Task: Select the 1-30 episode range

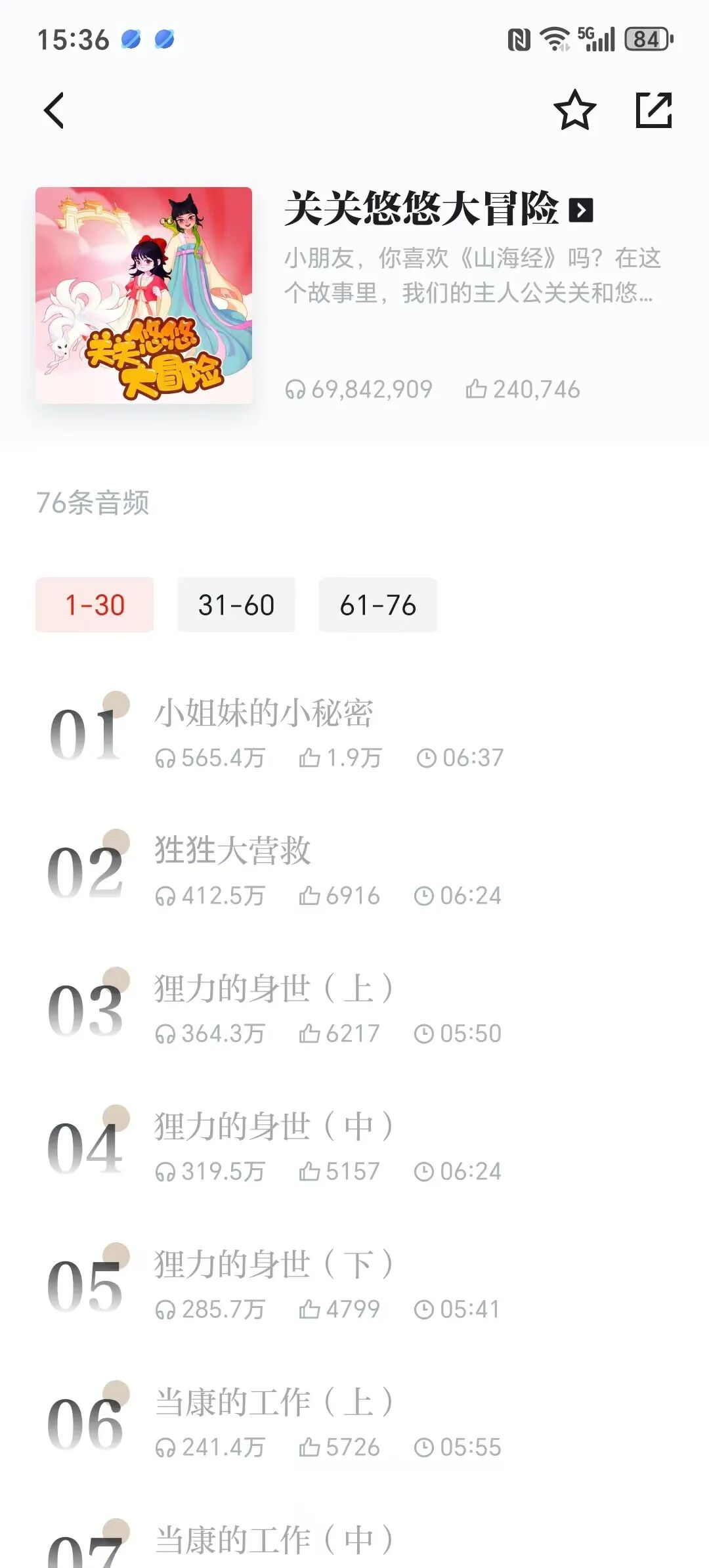Action: (x=95, y=605)
